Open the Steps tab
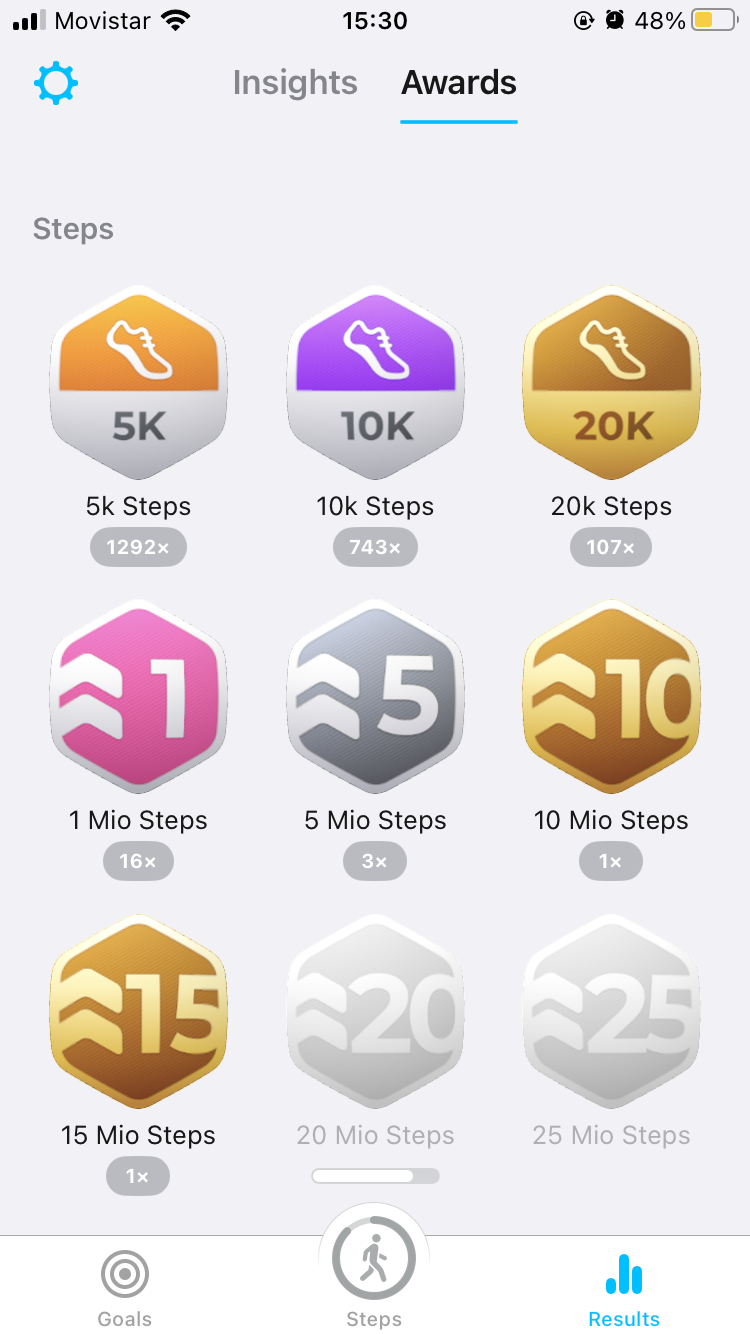This screenshot has height=1334, width=750. pyautogui.click(x=374, y=1270)
